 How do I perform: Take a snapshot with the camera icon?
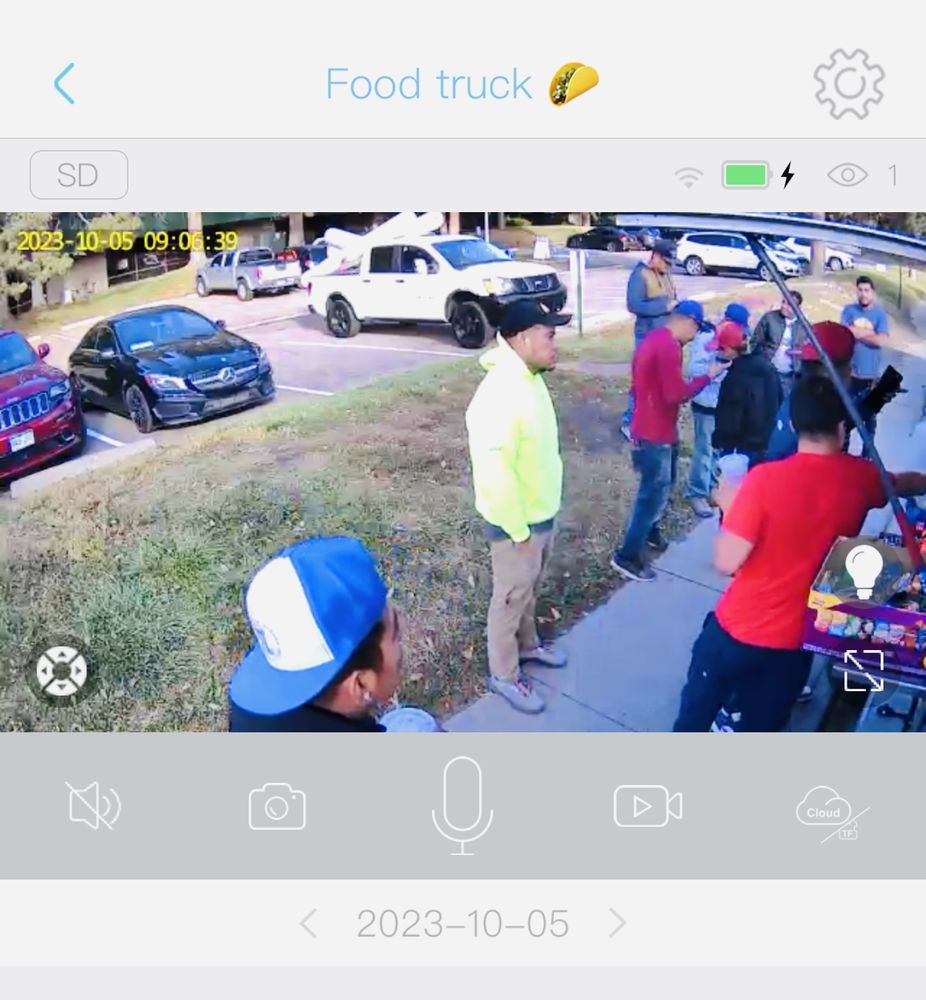click(x=277, y=806)
